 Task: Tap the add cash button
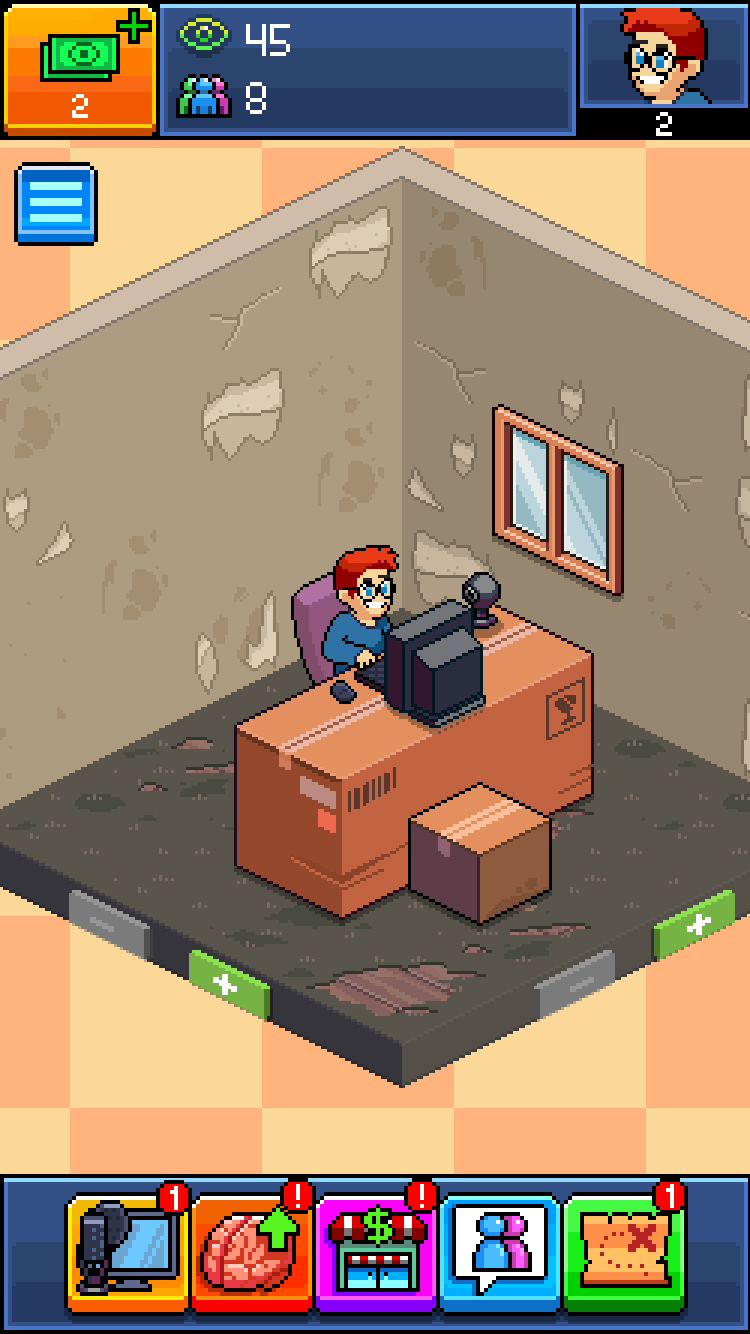click(80, 68)
